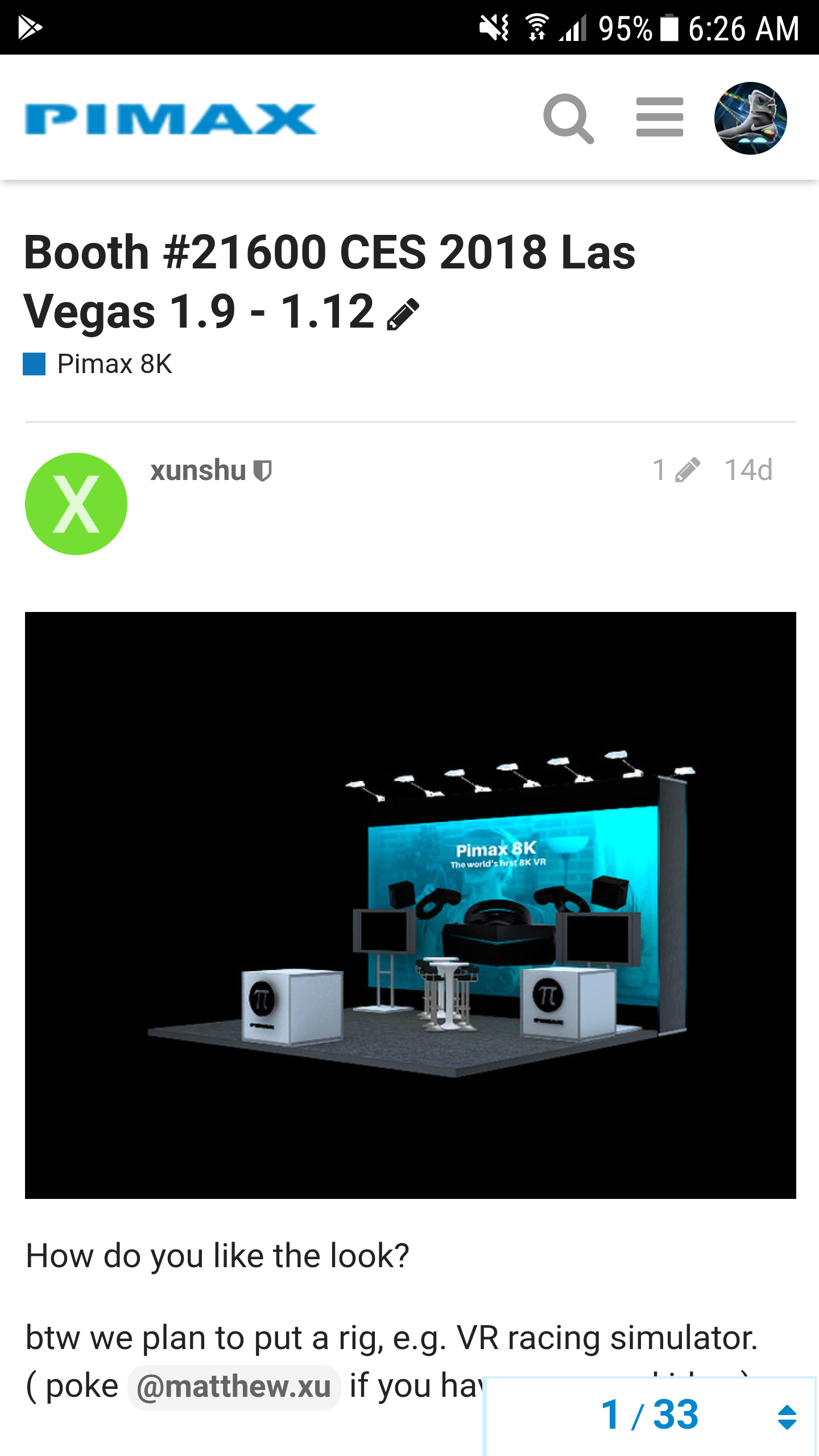View the post's edit history
The width and height of the screenshot is (819, 1456).
click(x=676, y=470)
